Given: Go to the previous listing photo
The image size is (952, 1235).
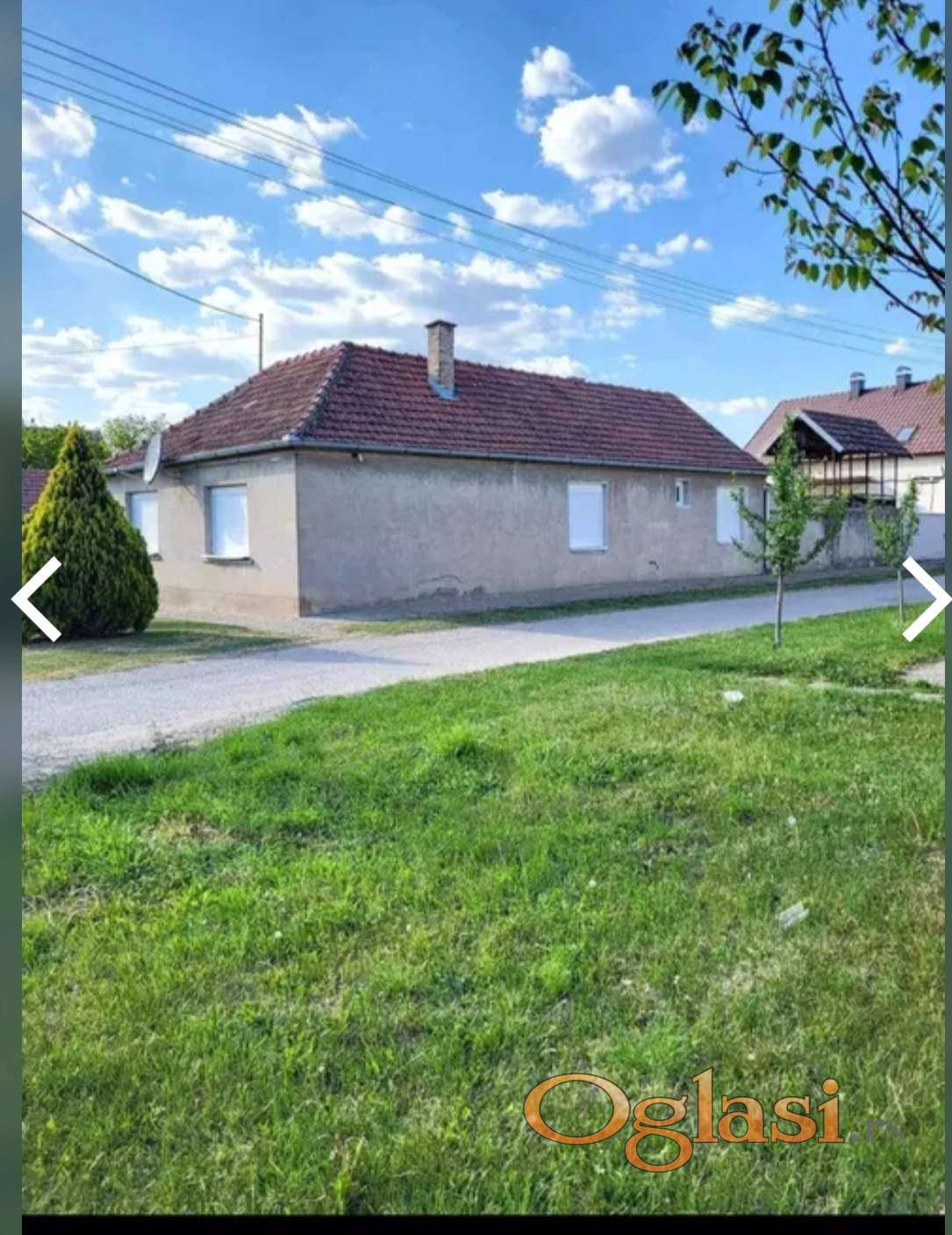Looking at the screenshot, I should click(36, 600).
